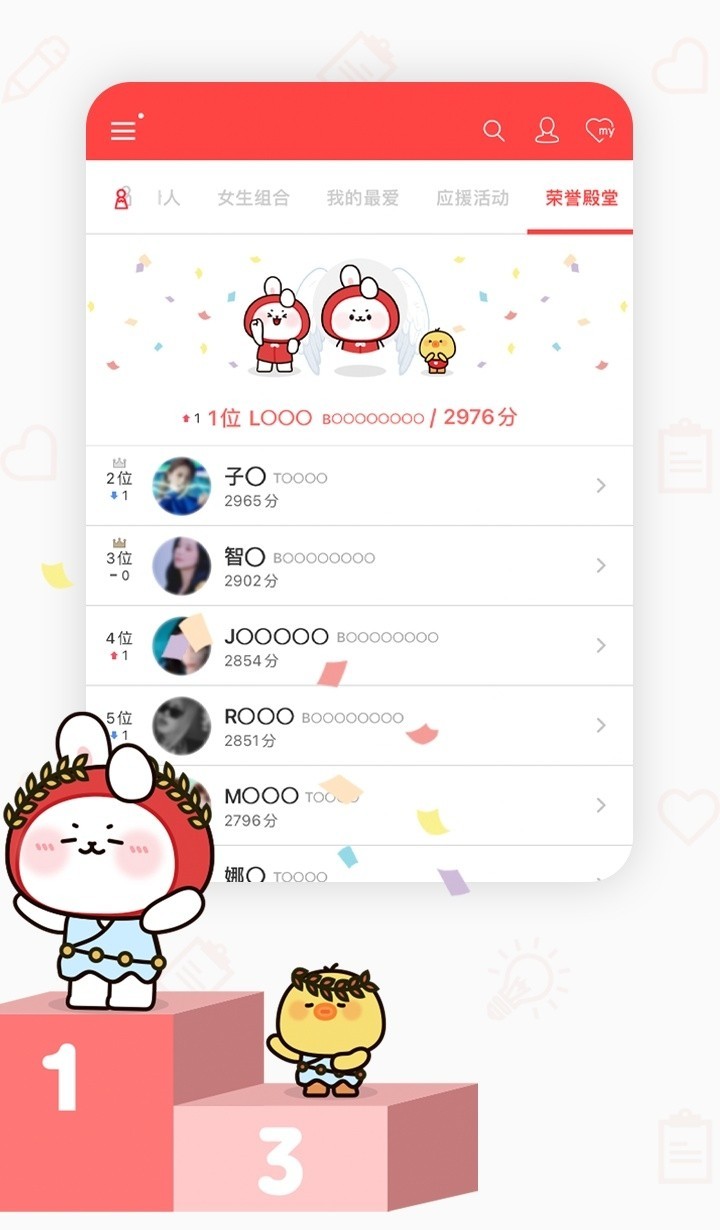Open the hamburger navigation menu
The image size is (720, 1230).
(122, 130)
